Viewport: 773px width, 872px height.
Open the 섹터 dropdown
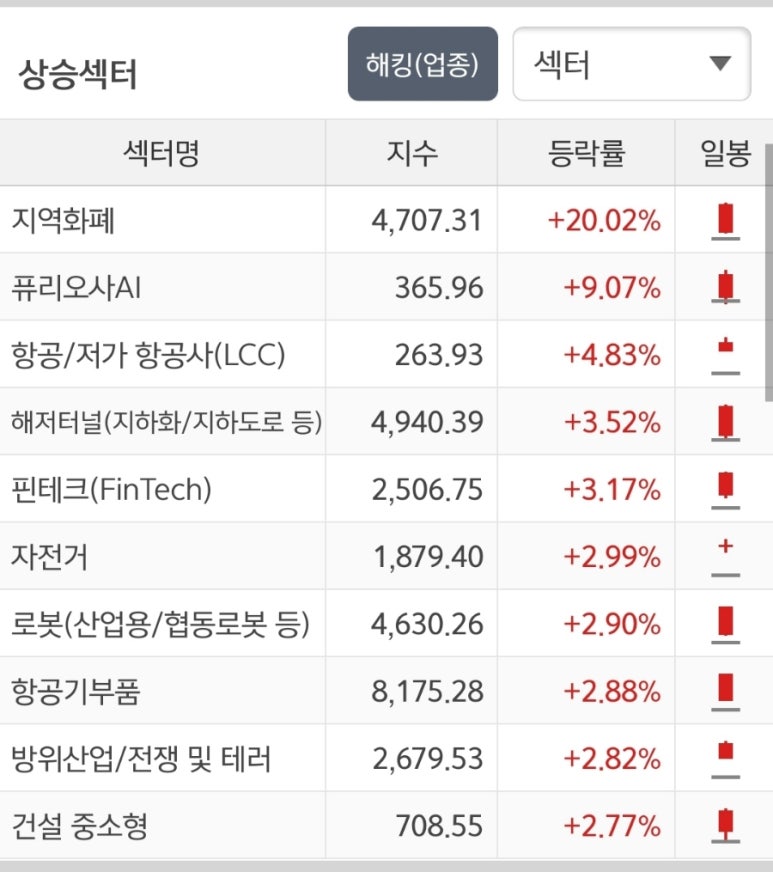[631, 64]
